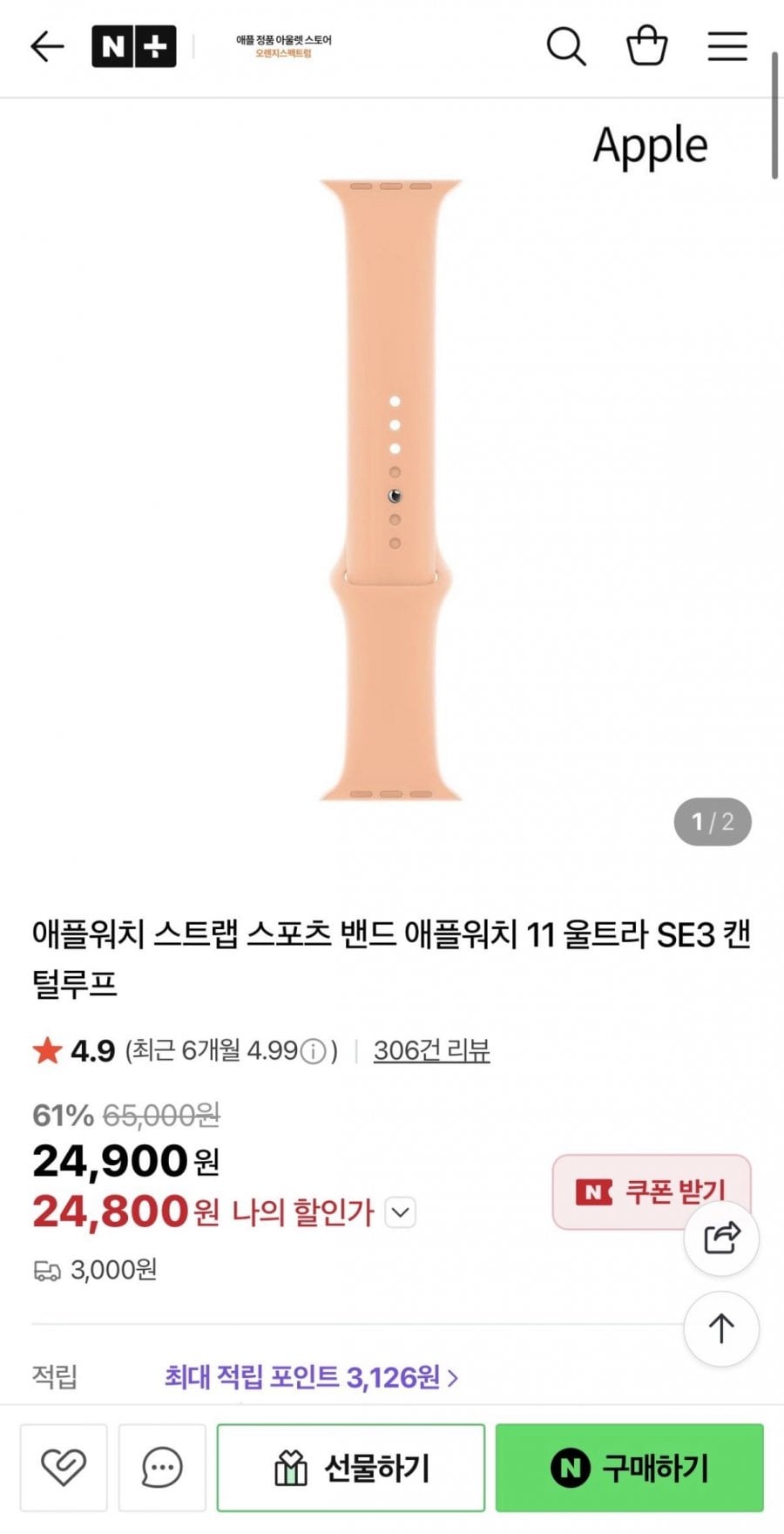784x1534 pixels.
Task: Open 최대 적립 포인트 3,126원 details
Action: tap(311, 1377)
